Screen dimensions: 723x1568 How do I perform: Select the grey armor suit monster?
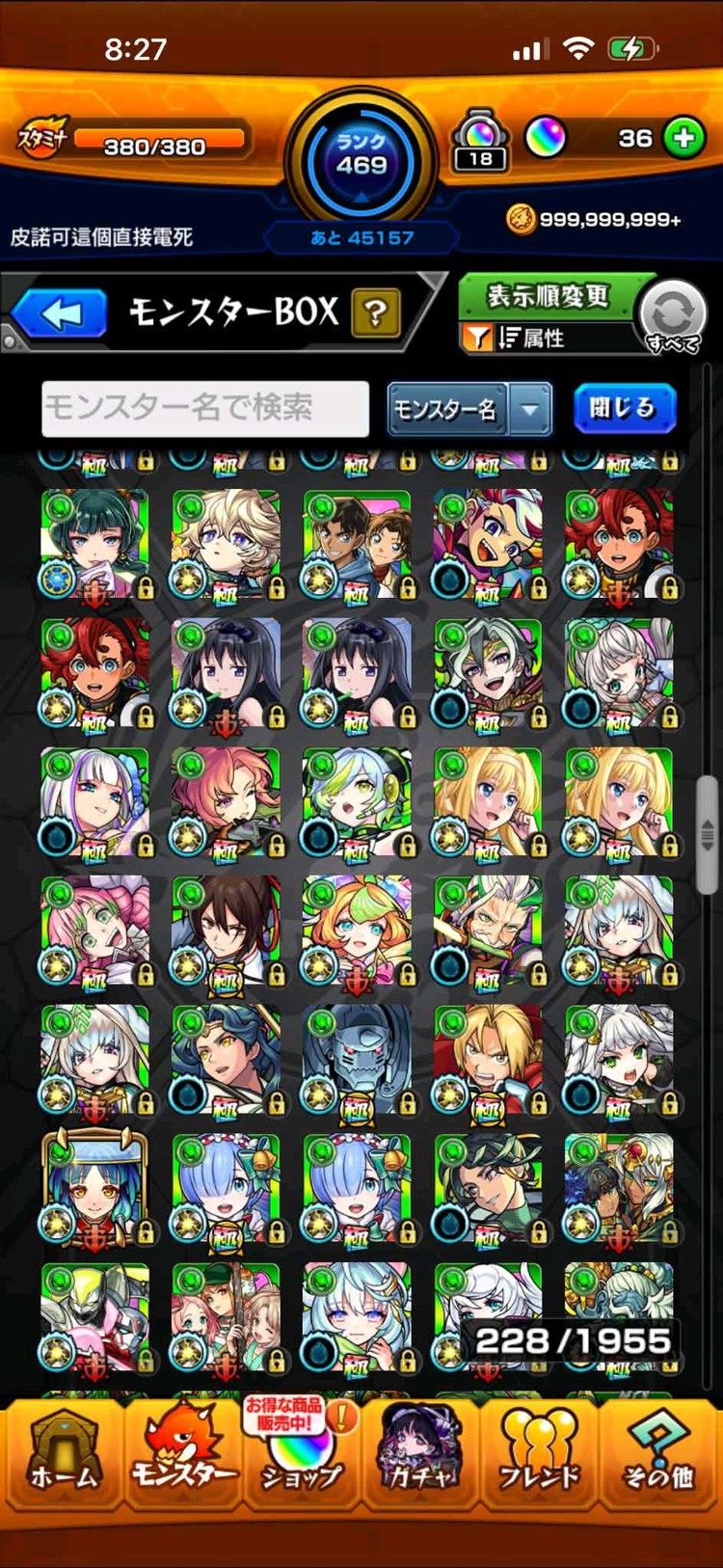[x=358, y=1060]
